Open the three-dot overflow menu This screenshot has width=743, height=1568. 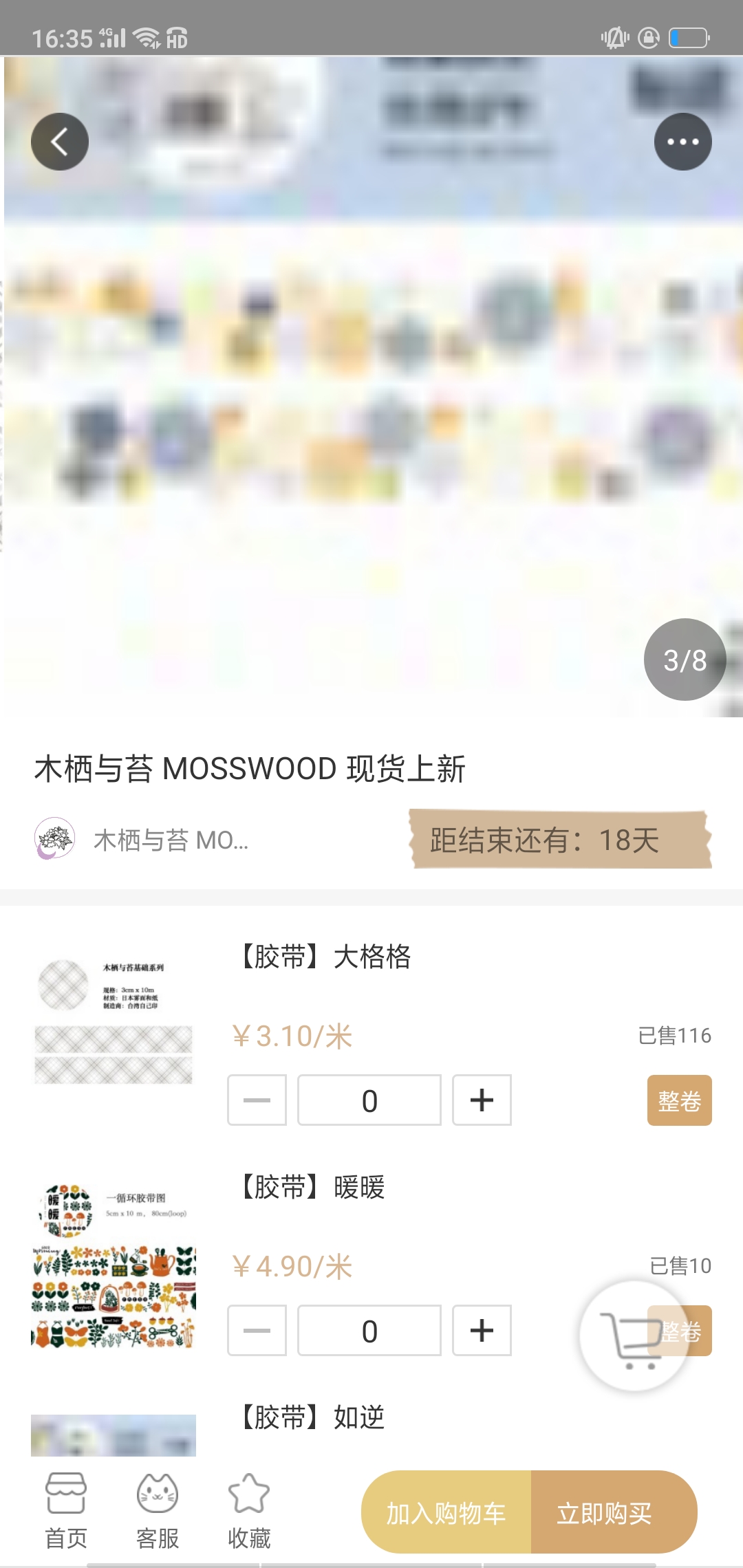coord(682,142)
